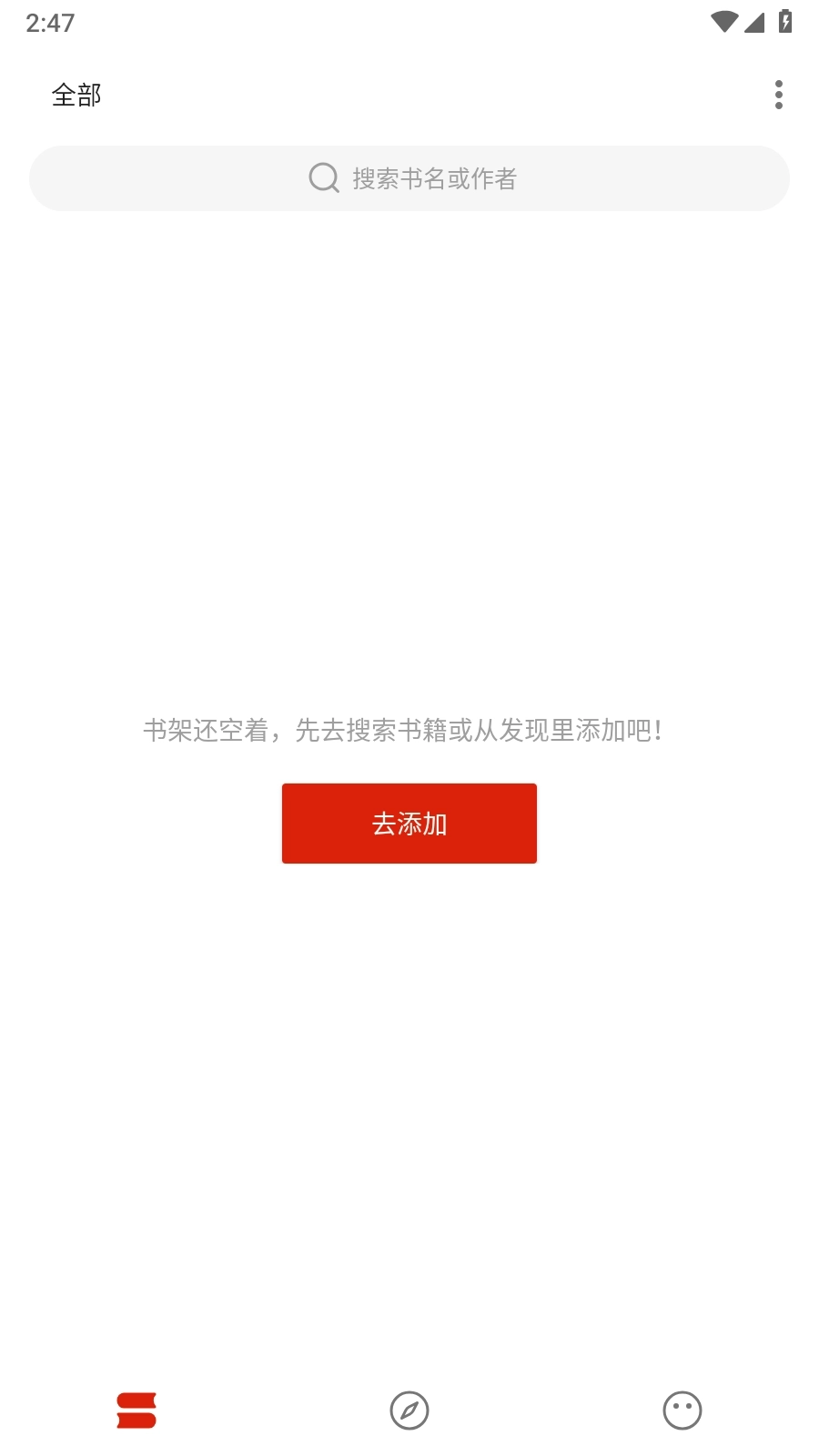The height and width of the screenshot is (1456, 819).
Task: Open the 全部 bookshelf group selector
Action: point(76,93)
